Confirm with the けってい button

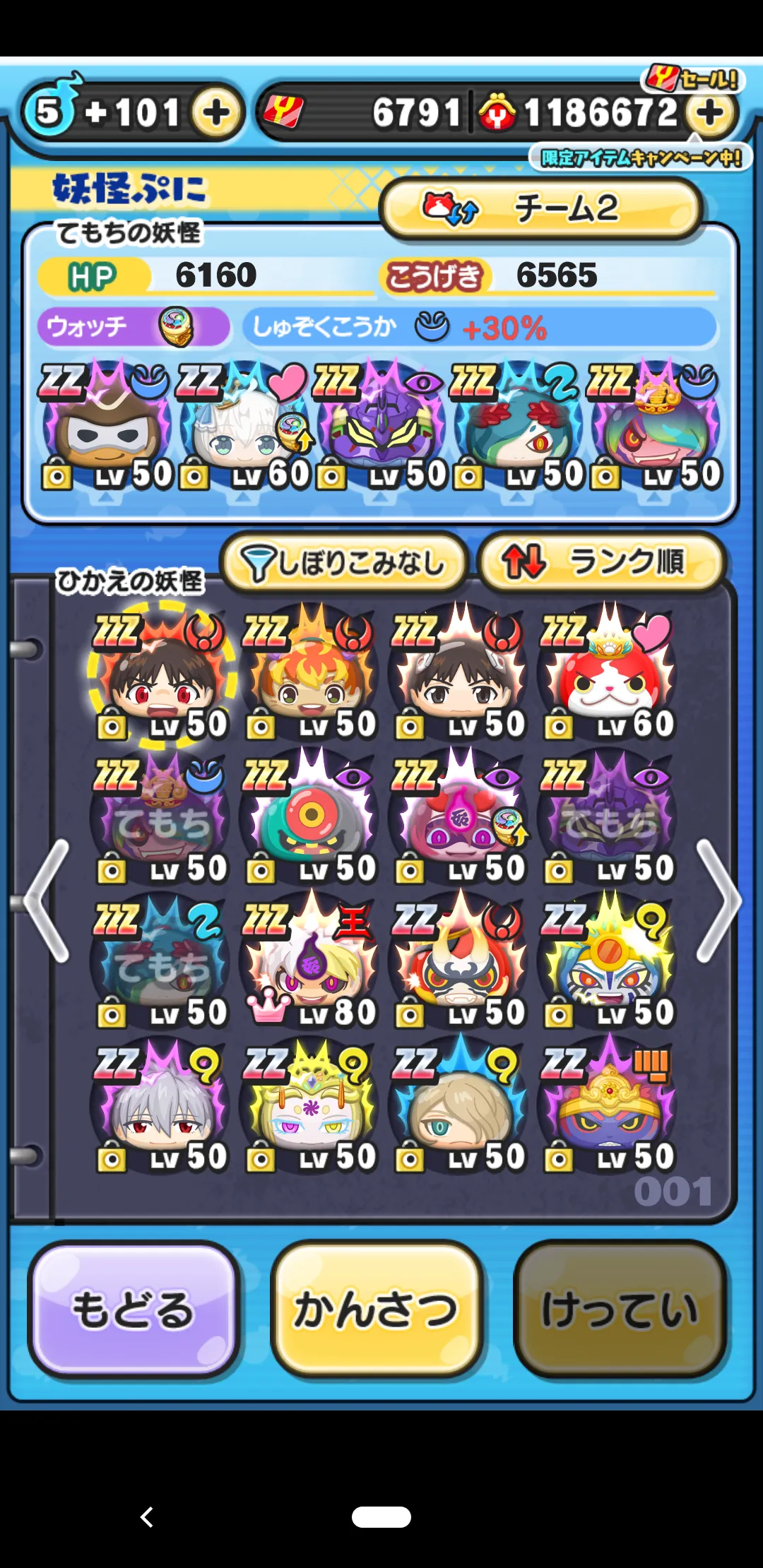(620, 1309)
